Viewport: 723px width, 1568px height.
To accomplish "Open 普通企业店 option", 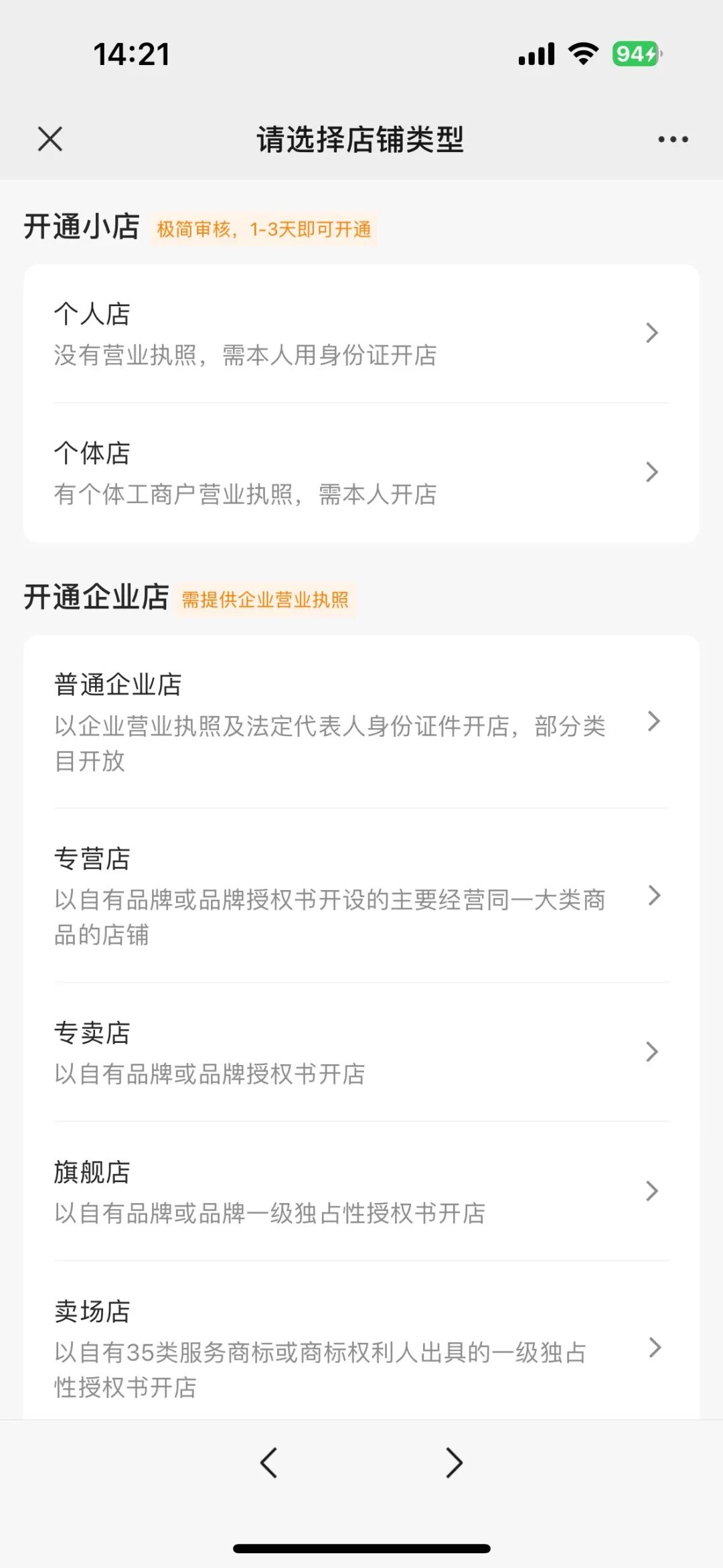I will [361, 722].
